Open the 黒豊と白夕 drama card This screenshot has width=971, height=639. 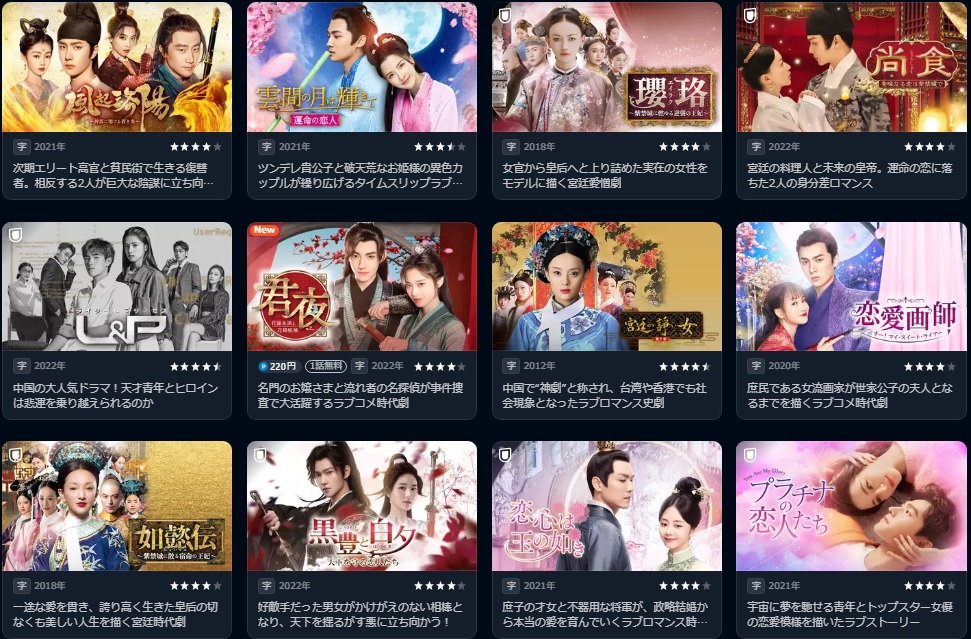(362, 506)
